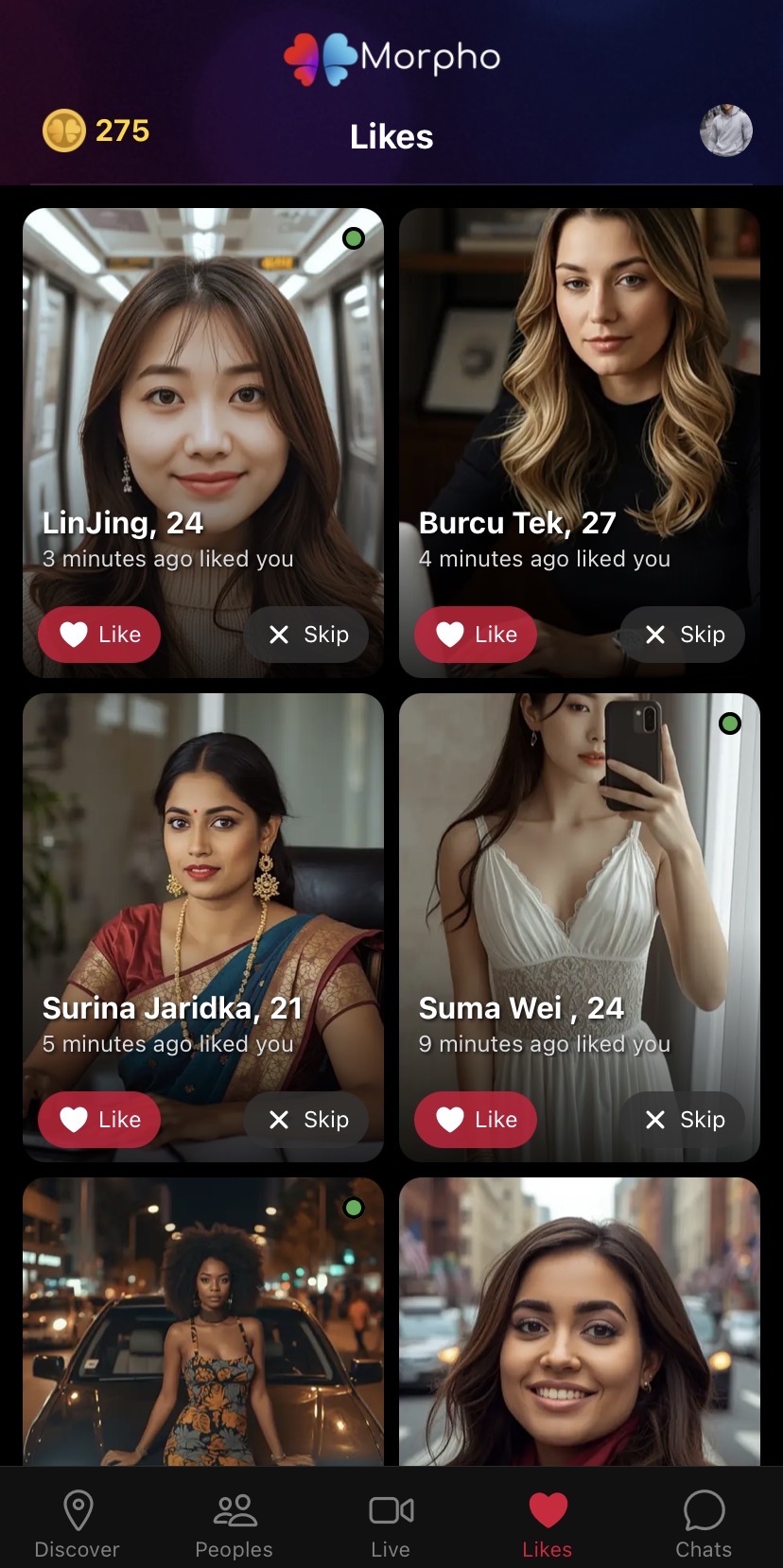
Task: Like Surina Jaridka back
Action: click(99, 1120)
